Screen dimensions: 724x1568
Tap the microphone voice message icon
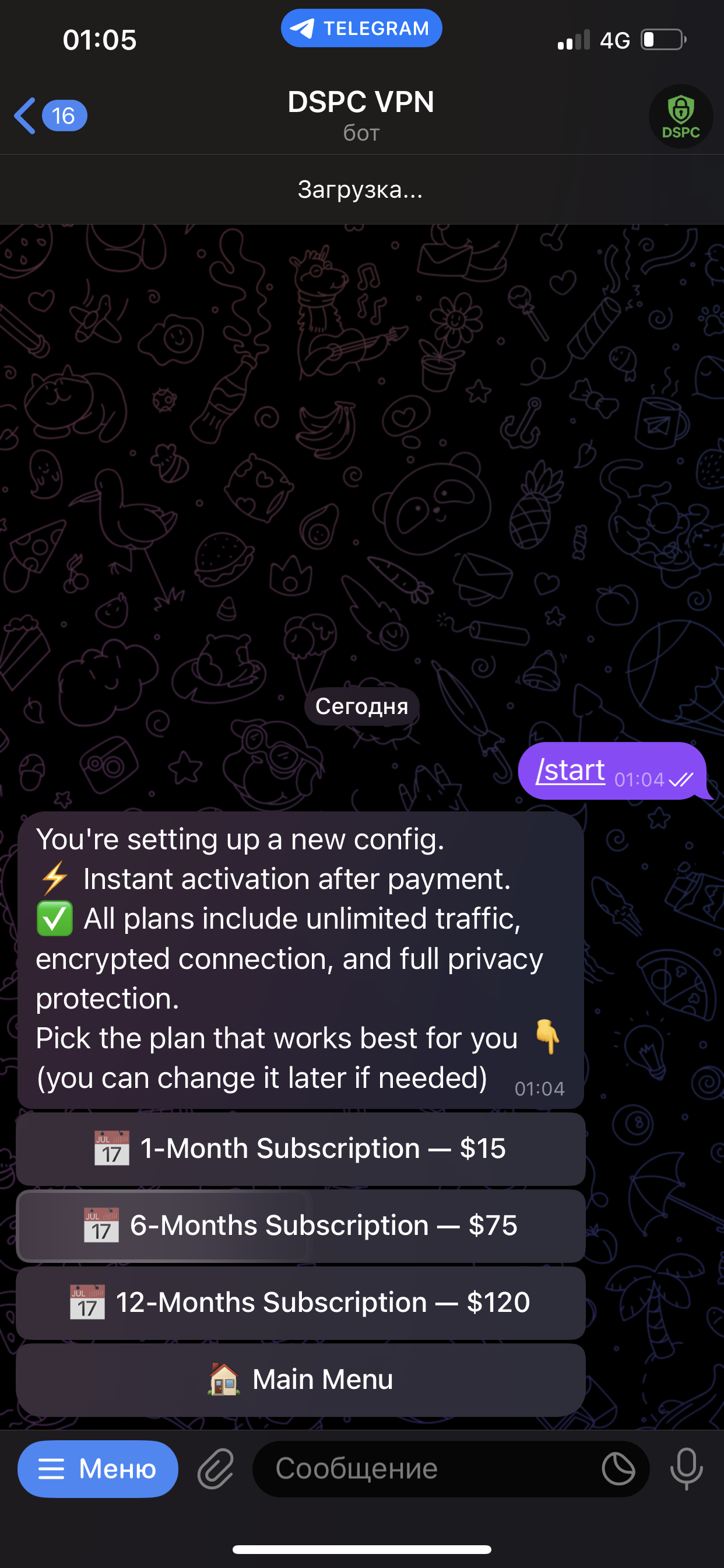[x=686, y=1469]
